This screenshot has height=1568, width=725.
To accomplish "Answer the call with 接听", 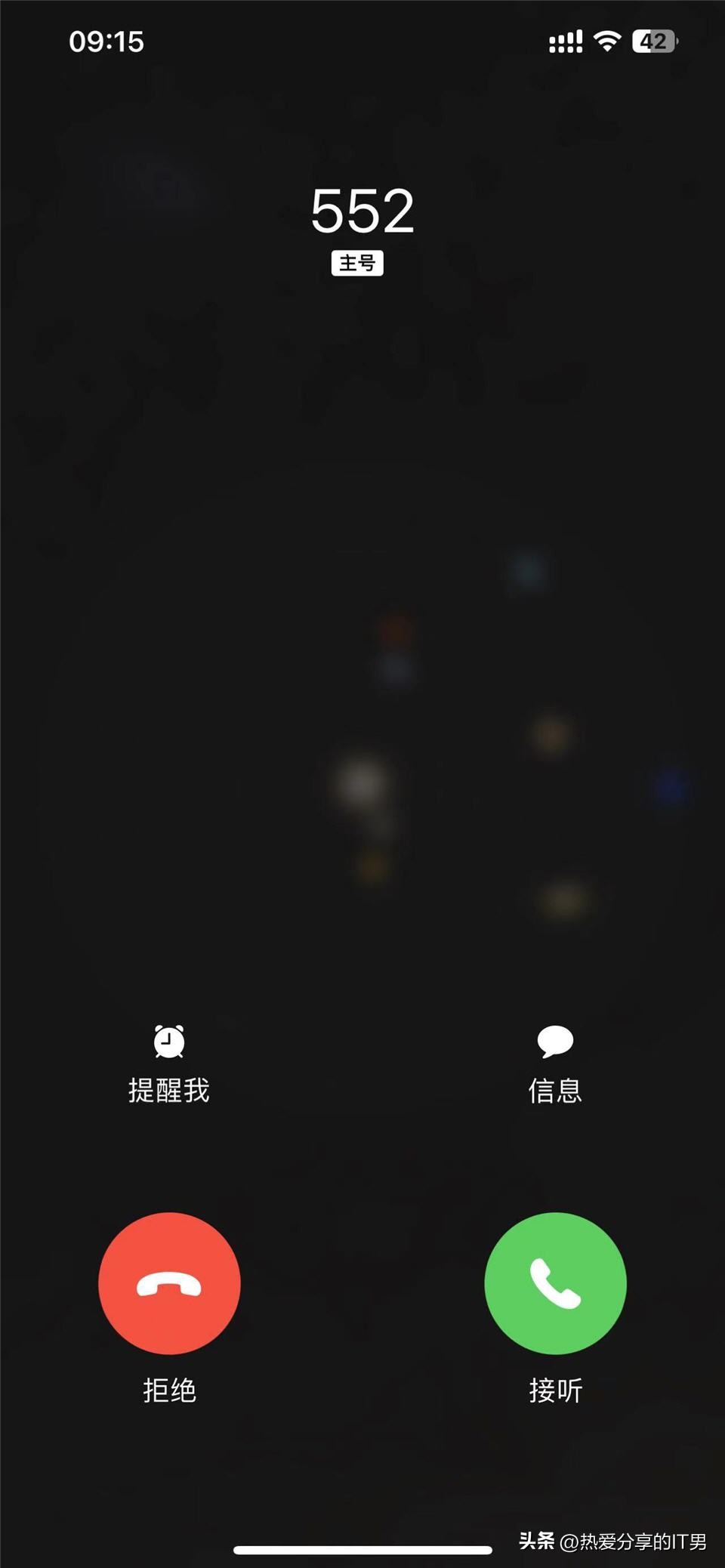I will coord(555,1283).
